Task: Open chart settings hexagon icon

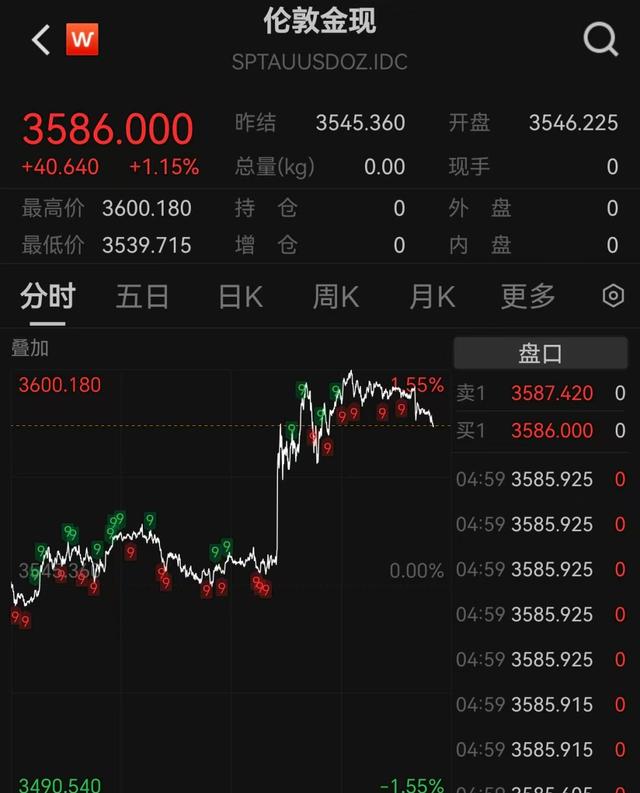Action: click(x=613, y=296)
